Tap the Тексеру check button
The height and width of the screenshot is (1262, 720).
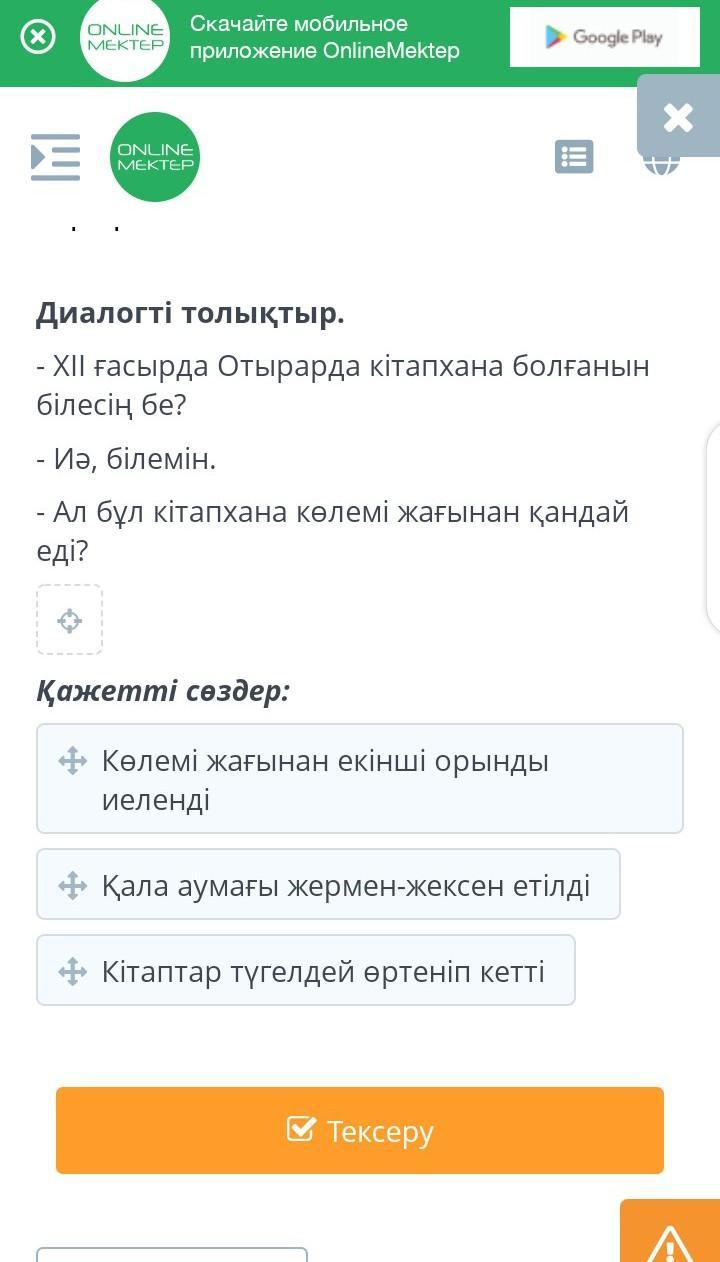coord(360,1130)
